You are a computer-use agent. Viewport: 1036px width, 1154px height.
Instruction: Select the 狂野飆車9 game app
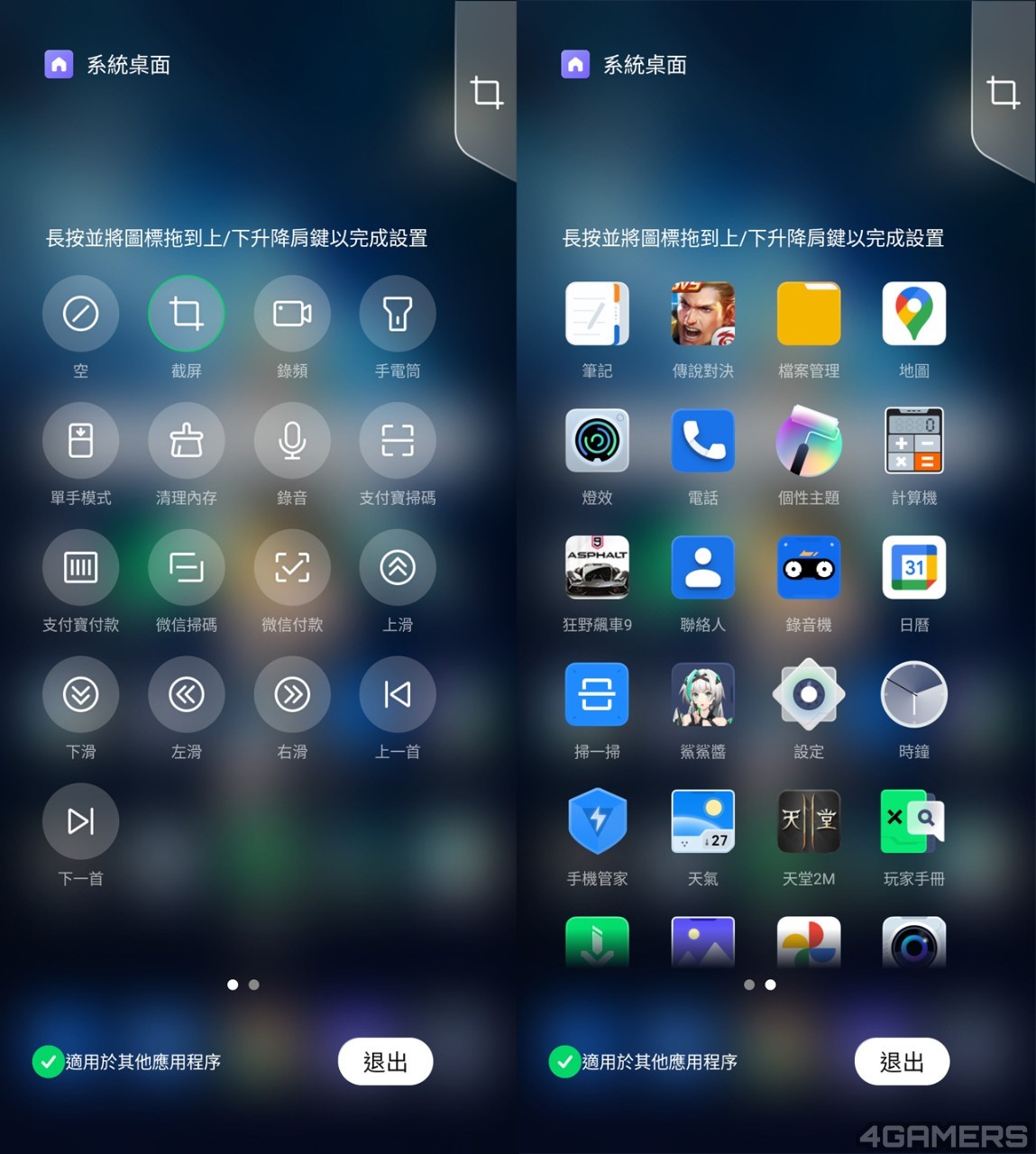click(x=597, y=568)
